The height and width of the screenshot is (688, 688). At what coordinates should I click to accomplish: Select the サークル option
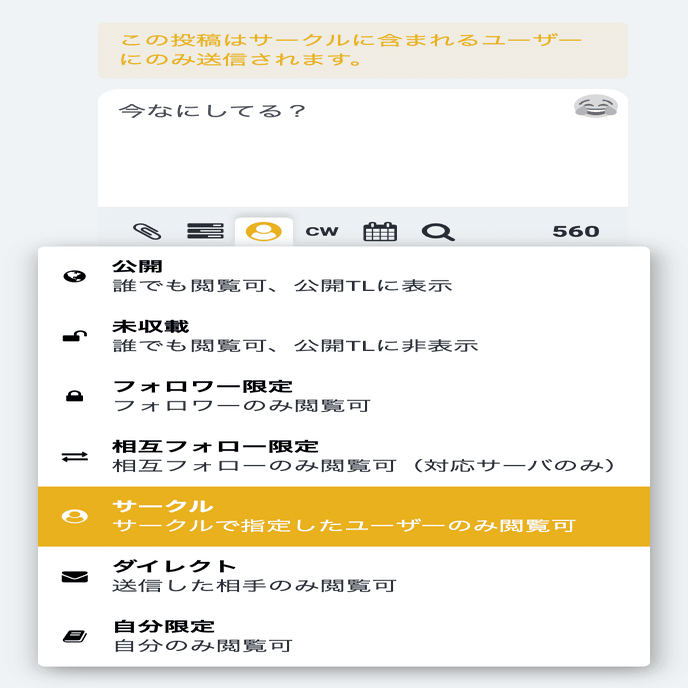343,516
